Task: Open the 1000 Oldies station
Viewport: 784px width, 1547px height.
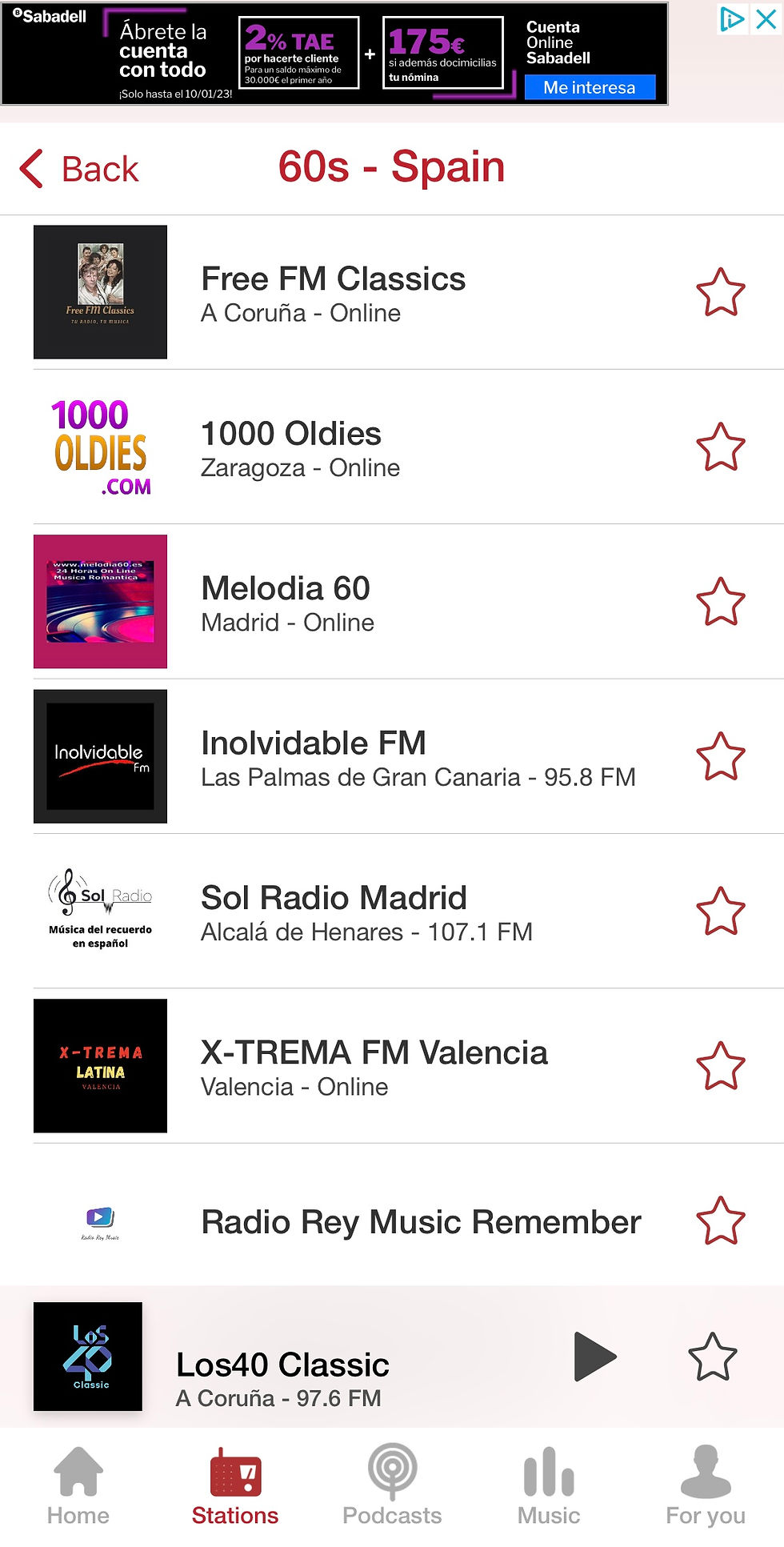Action: coord(392,447)
